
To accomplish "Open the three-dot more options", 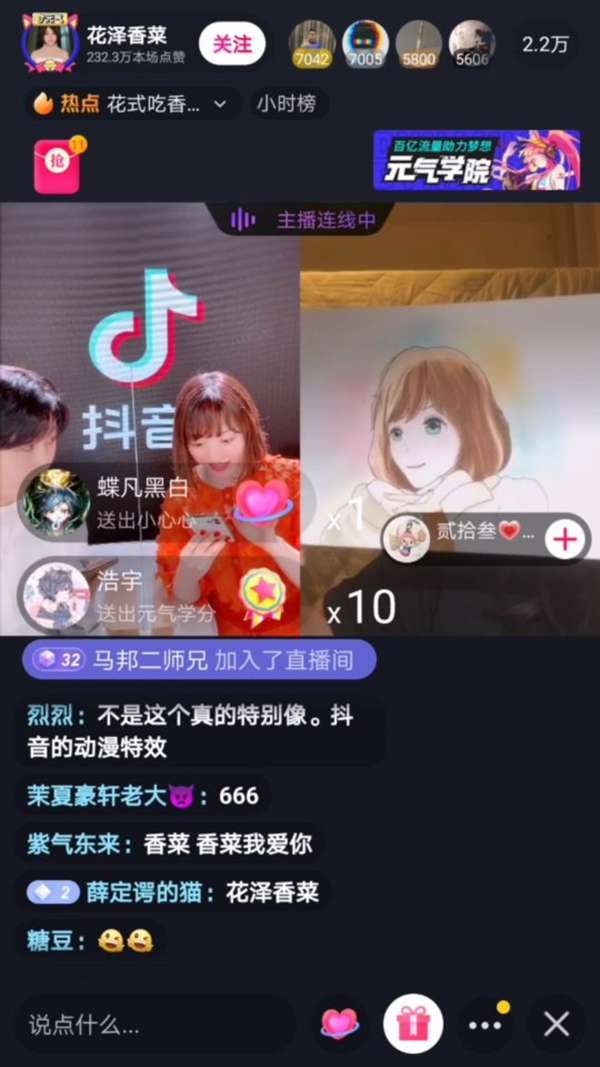I will tap(485, 1024).
